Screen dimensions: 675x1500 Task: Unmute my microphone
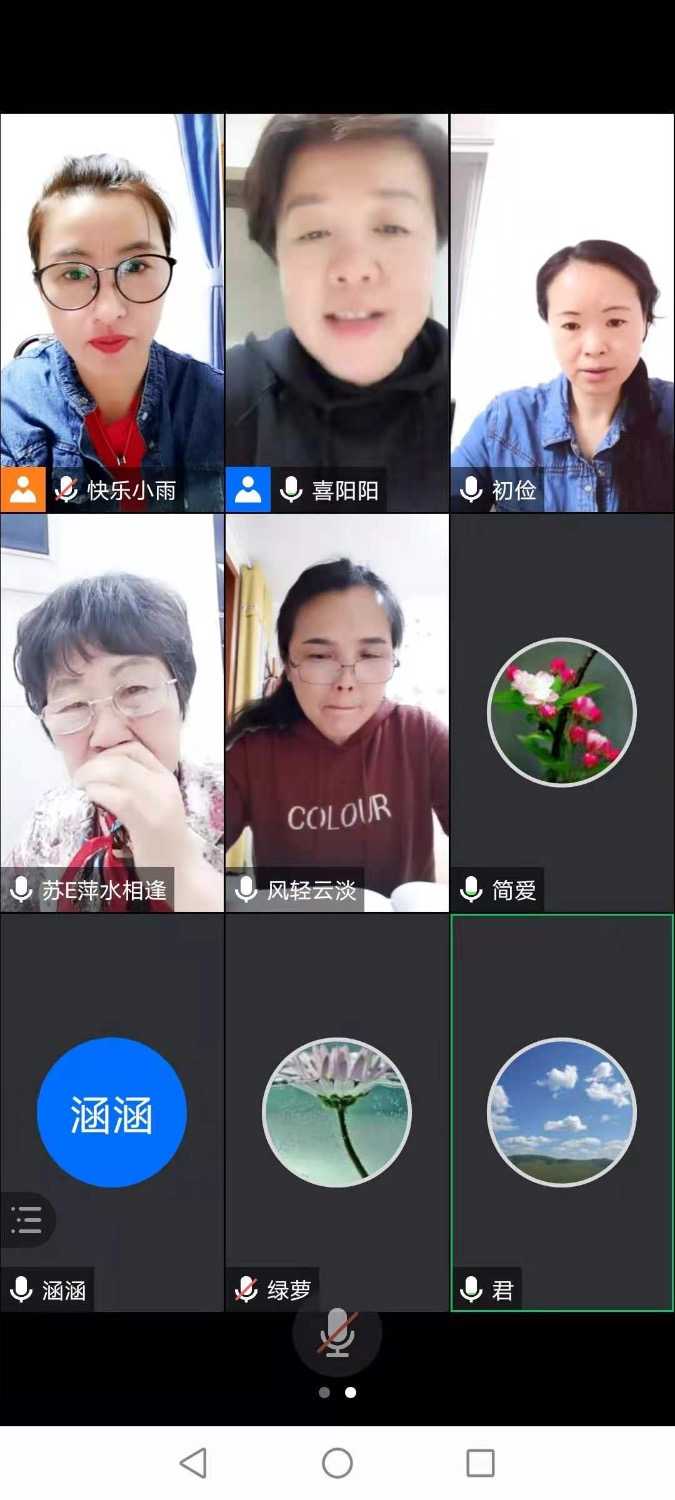tap(337, 1334)
